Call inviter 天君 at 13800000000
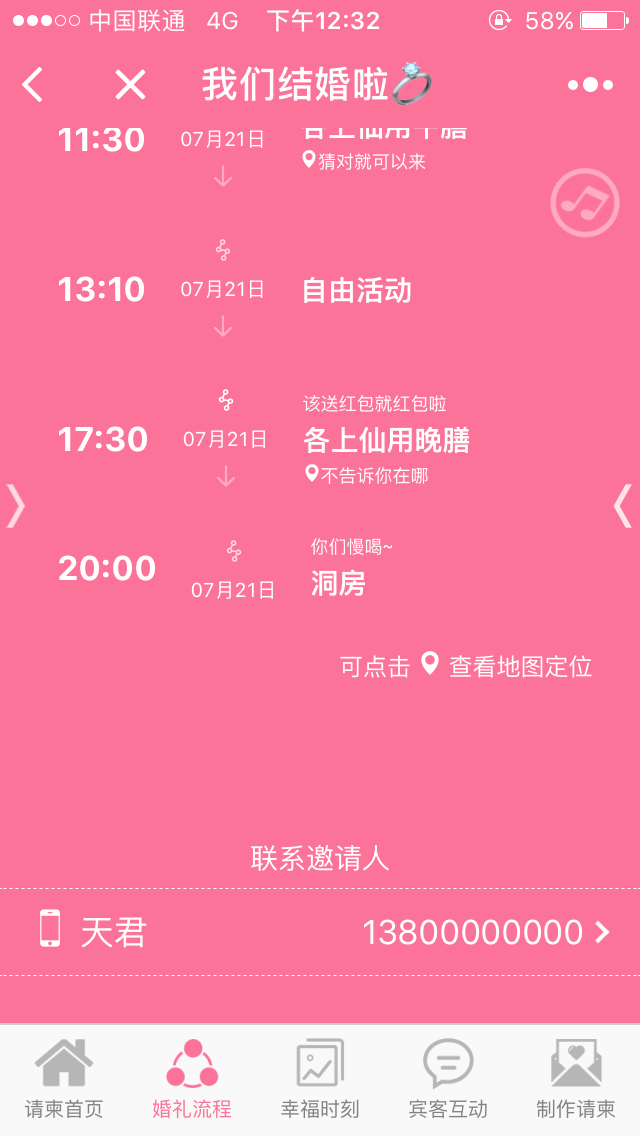 (320, 932)
